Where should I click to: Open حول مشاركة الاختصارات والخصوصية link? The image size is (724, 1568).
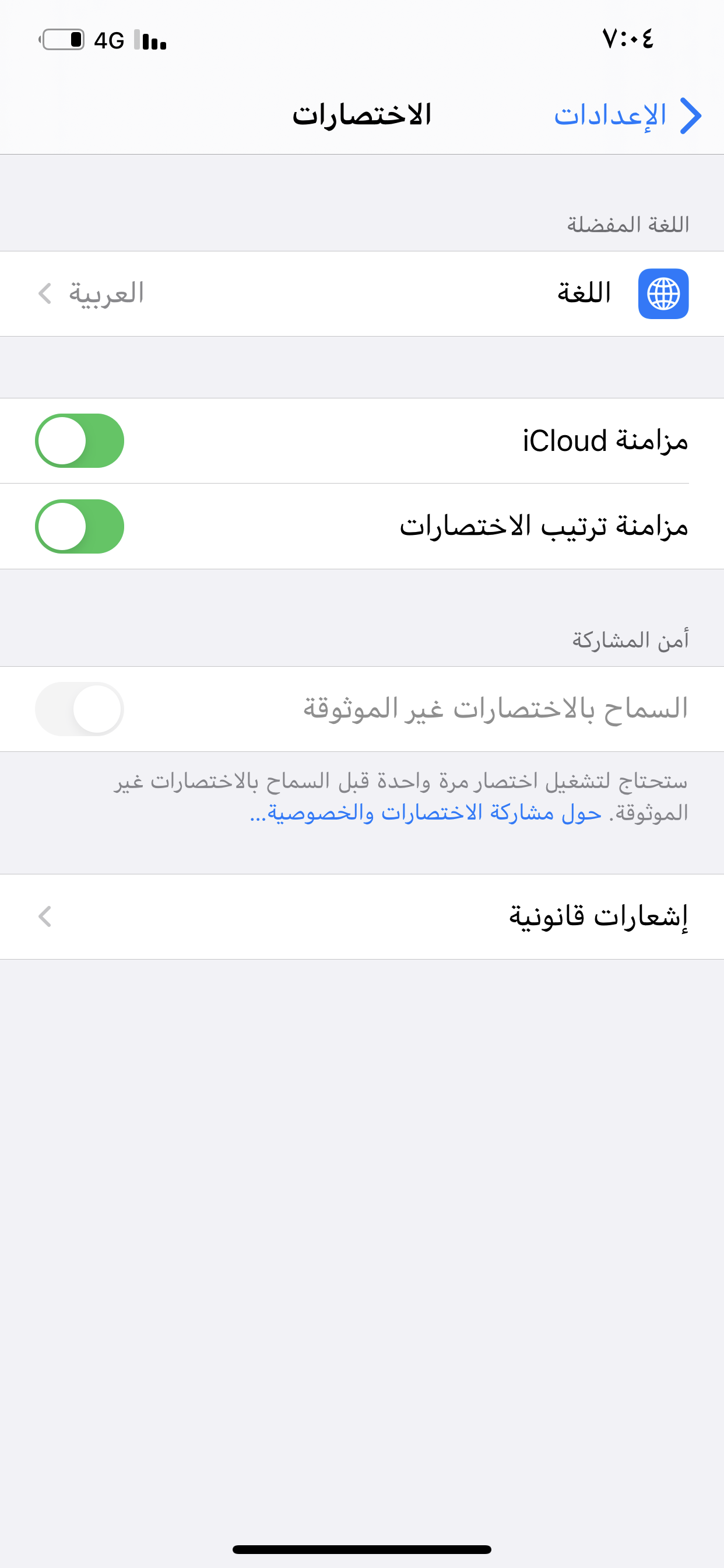tap(426, 813)
